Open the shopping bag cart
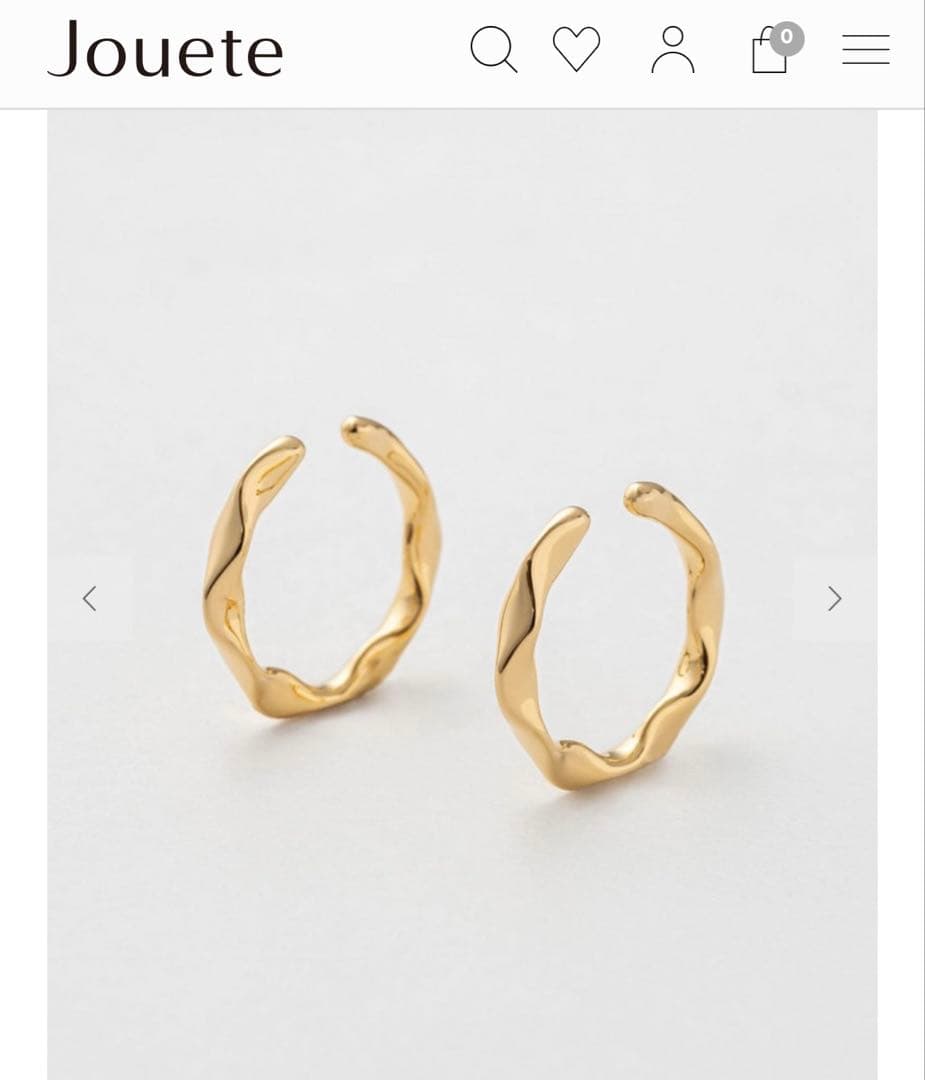This screenshot has height=1080, width=925. pos(771,50)
